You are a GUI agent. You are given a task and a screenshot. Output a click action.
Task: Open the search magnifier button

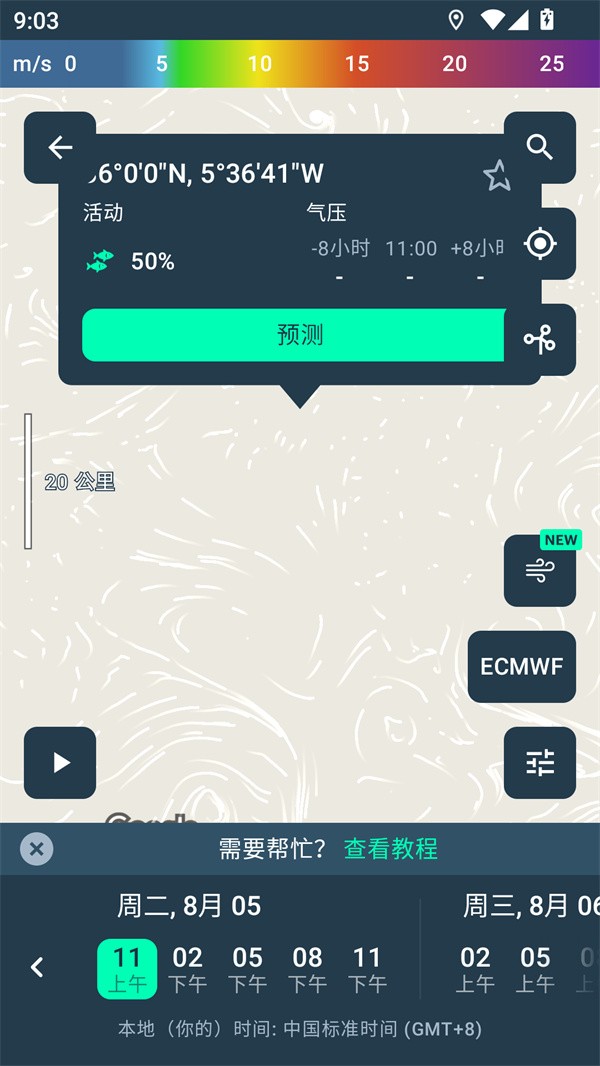click(540, 148)
